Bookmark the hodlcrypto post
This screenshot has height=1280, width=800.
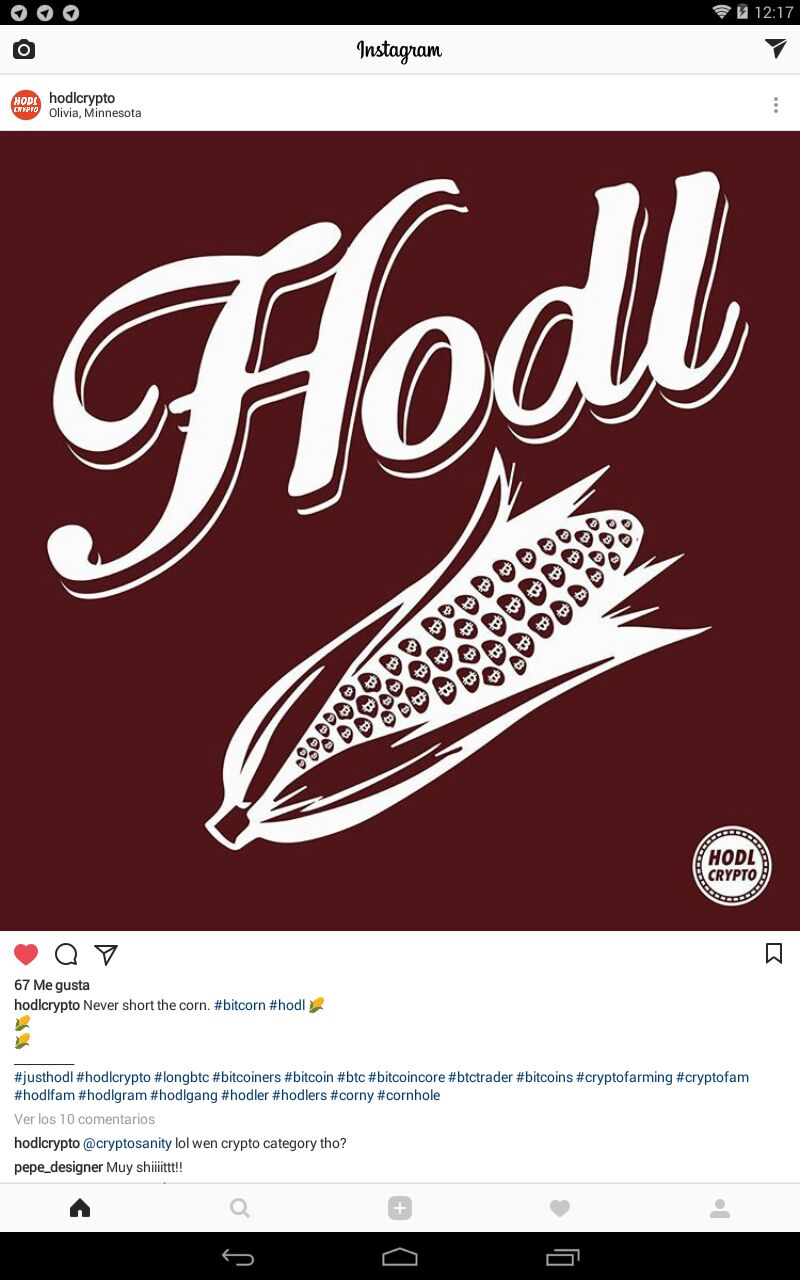774,953
